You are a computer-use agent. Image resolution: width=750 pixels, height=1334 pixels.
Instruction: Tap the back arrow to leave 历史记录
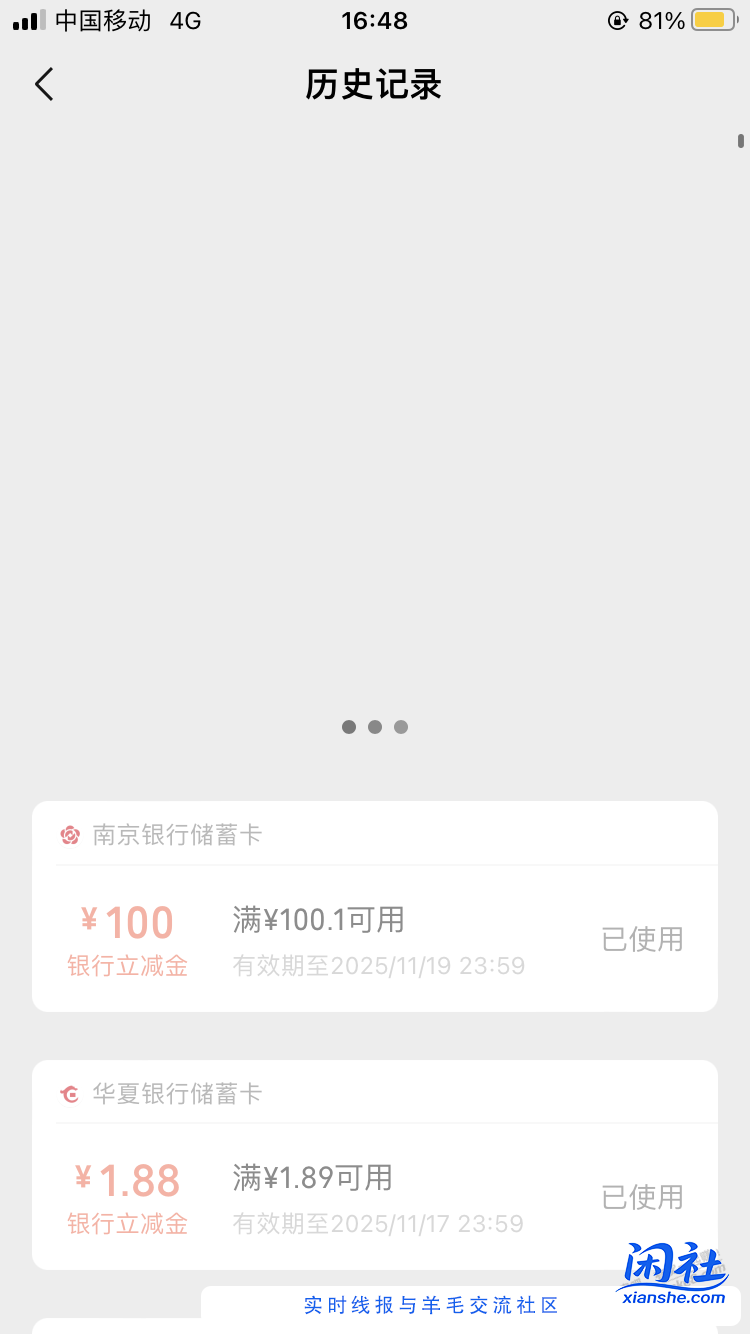(x=43, y=84)
